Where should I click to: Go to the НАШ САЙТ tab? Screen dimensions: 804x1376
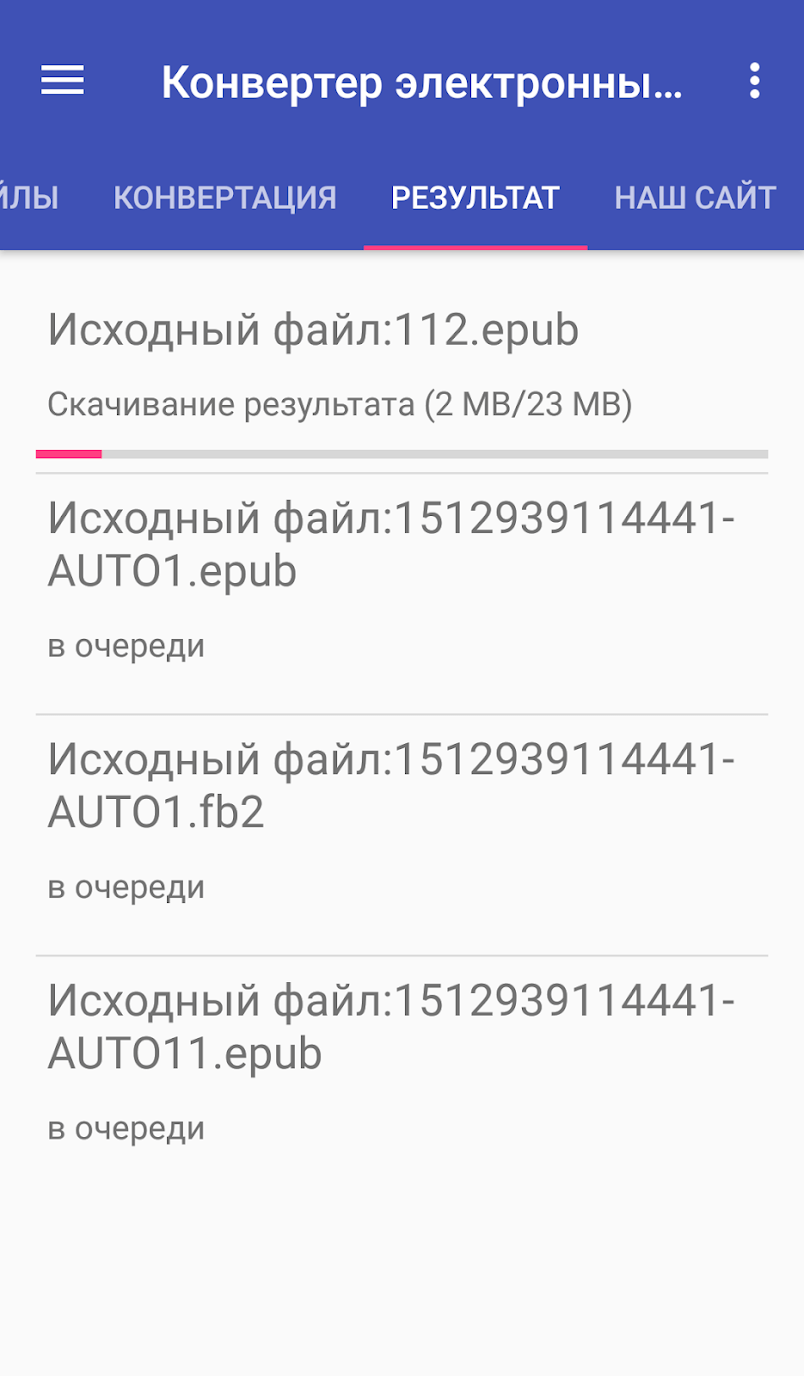tap(695, 198)
